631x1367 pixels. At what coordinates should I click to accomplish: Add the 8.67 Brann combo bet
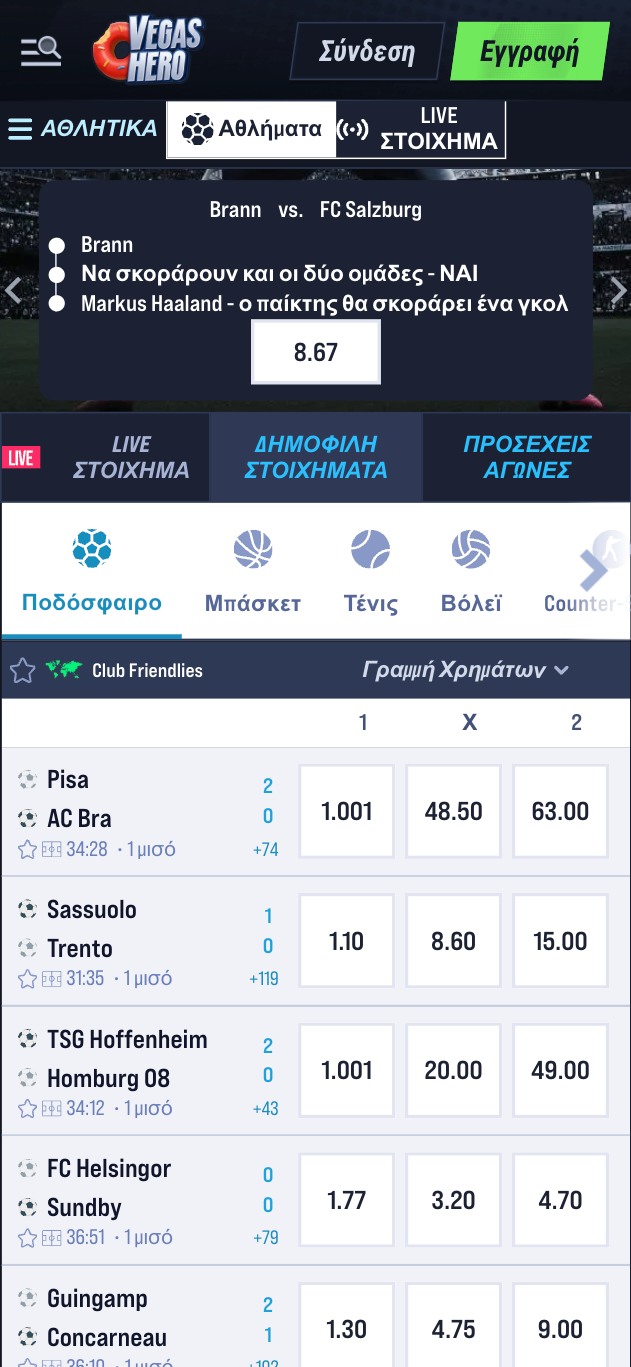coord(316,352)
